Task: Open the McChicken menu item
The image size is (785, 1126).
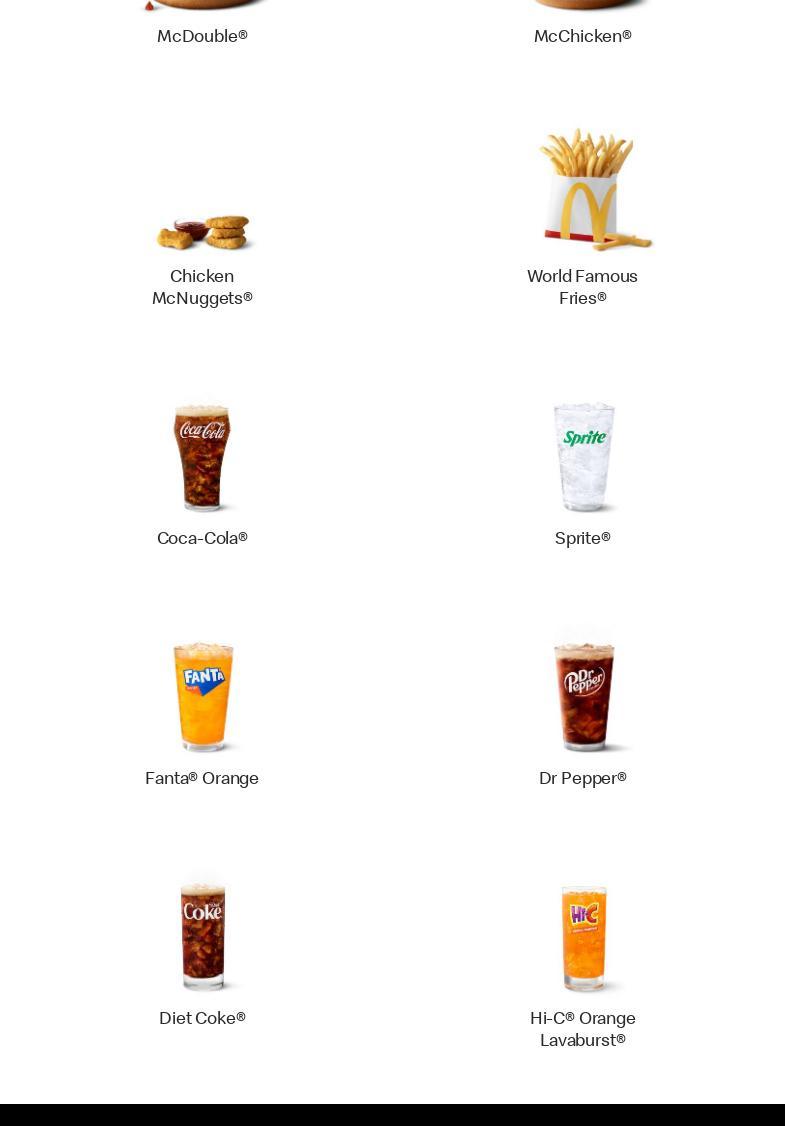Action: (582, 36)
